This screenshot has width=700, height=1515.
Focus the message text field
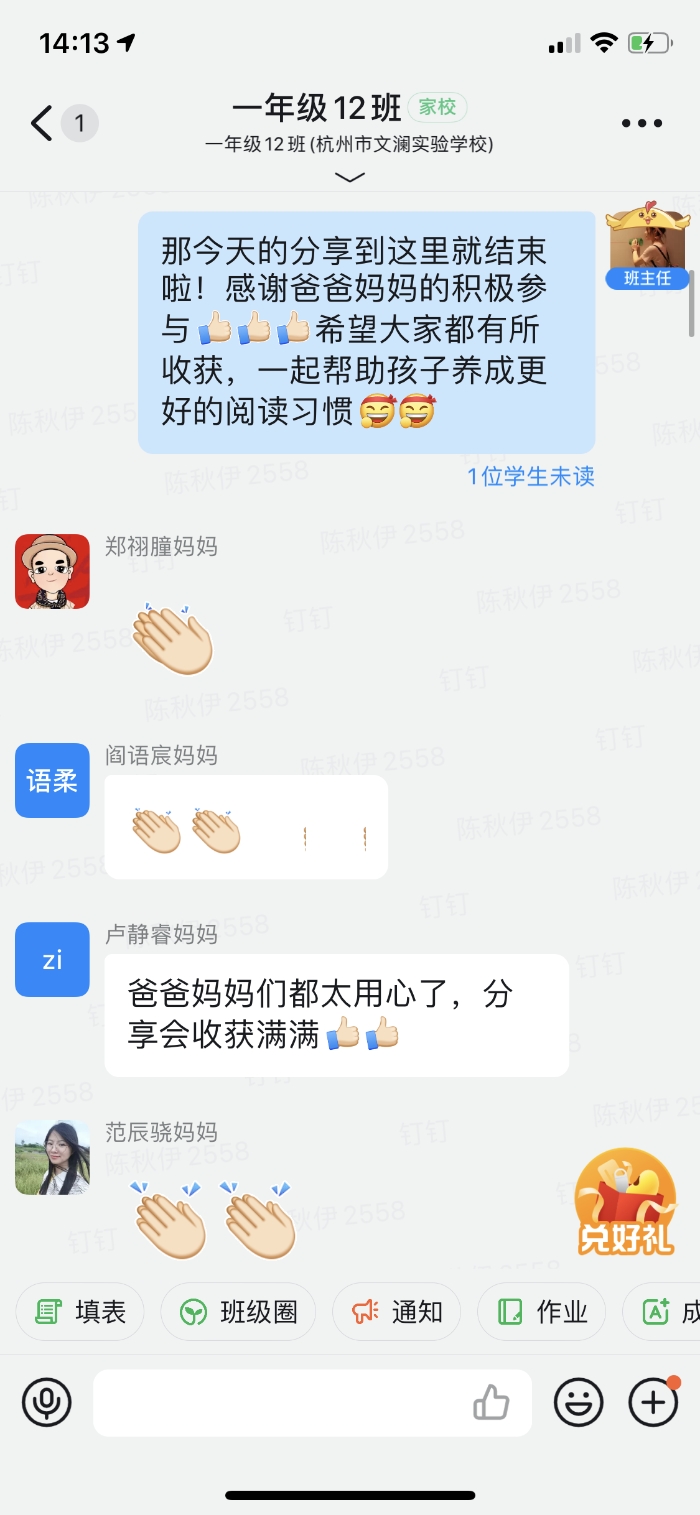280,1403
